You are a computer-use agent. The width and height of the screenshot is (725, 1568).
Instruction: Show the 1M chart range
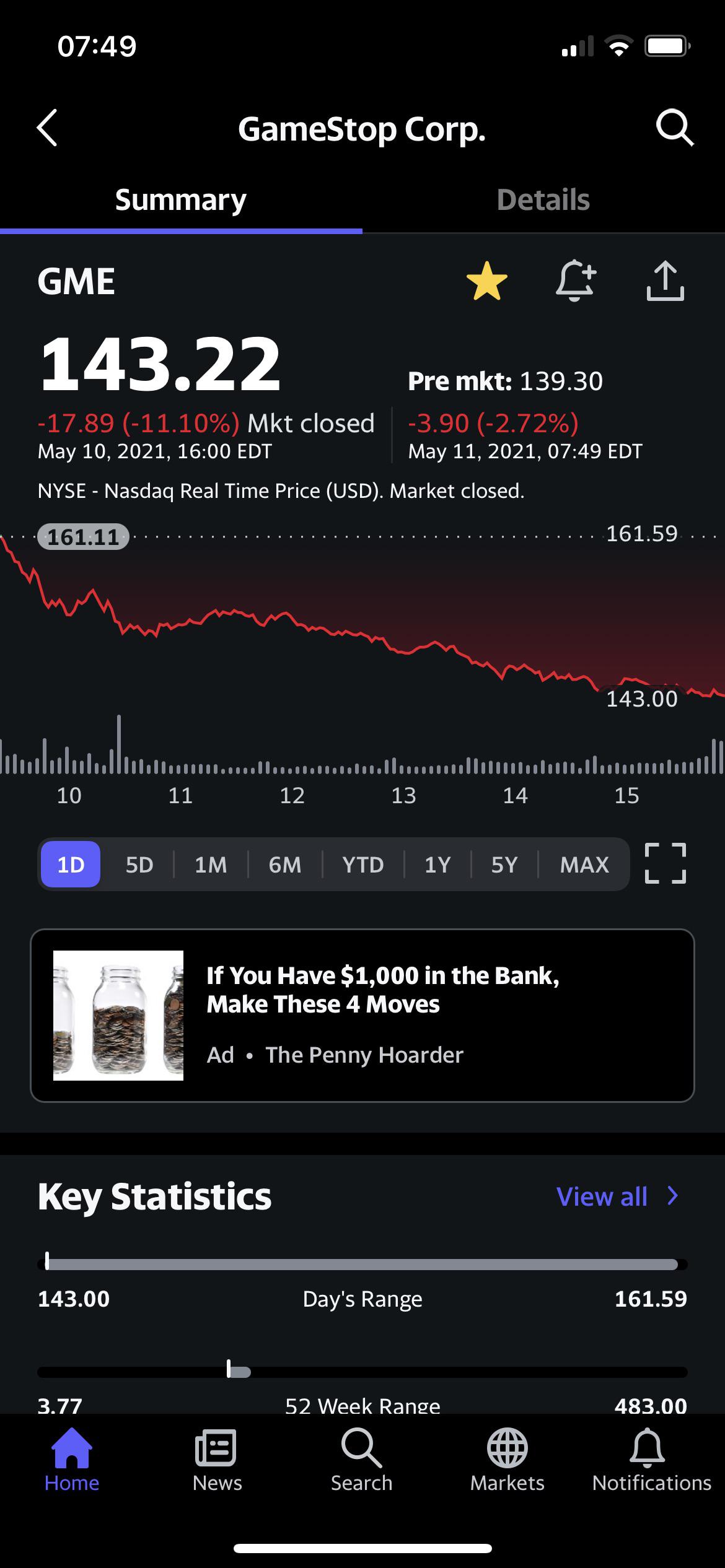point(211,865)
